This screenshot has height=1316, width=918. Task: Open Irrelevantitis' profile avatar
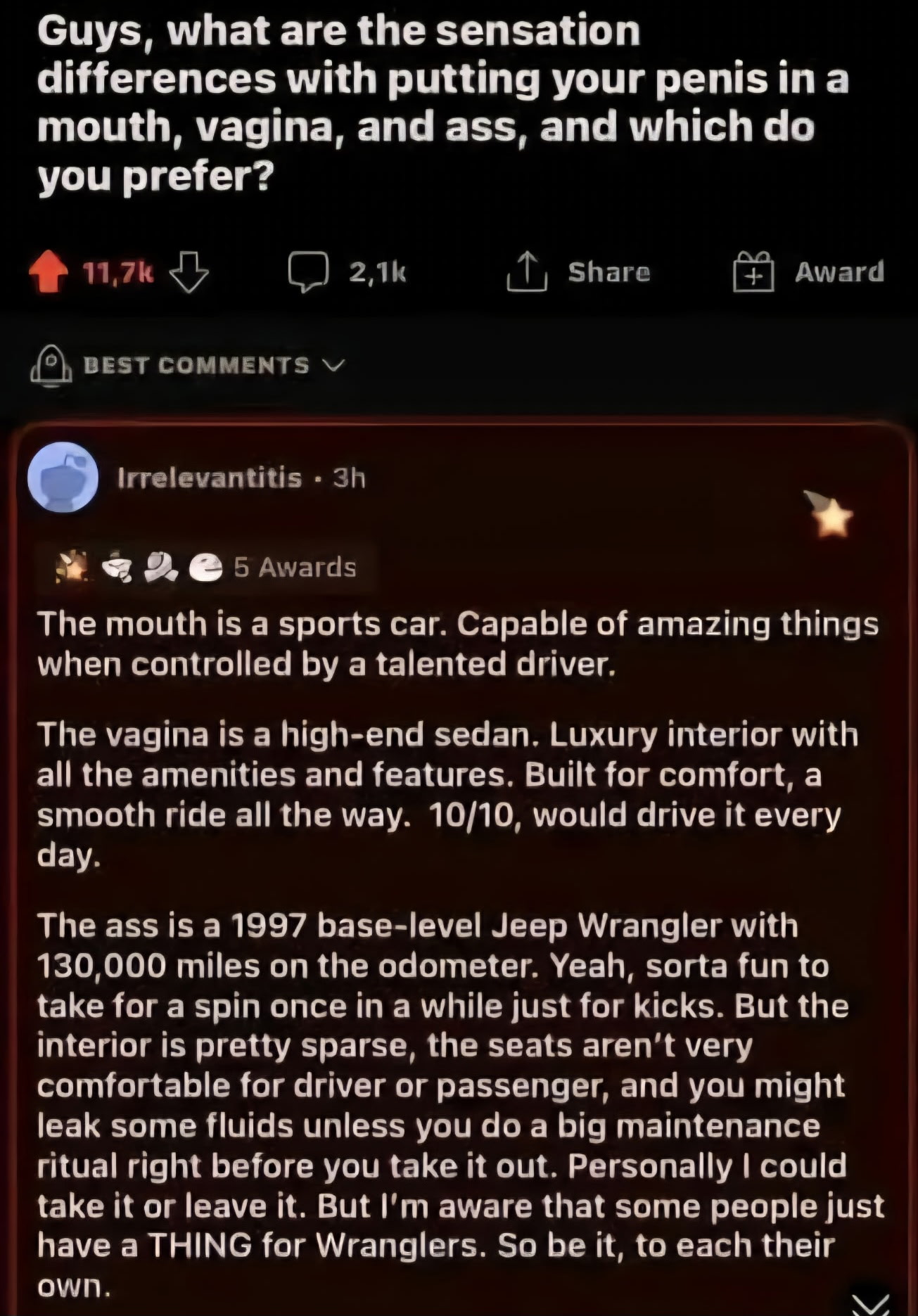[63, 477]
